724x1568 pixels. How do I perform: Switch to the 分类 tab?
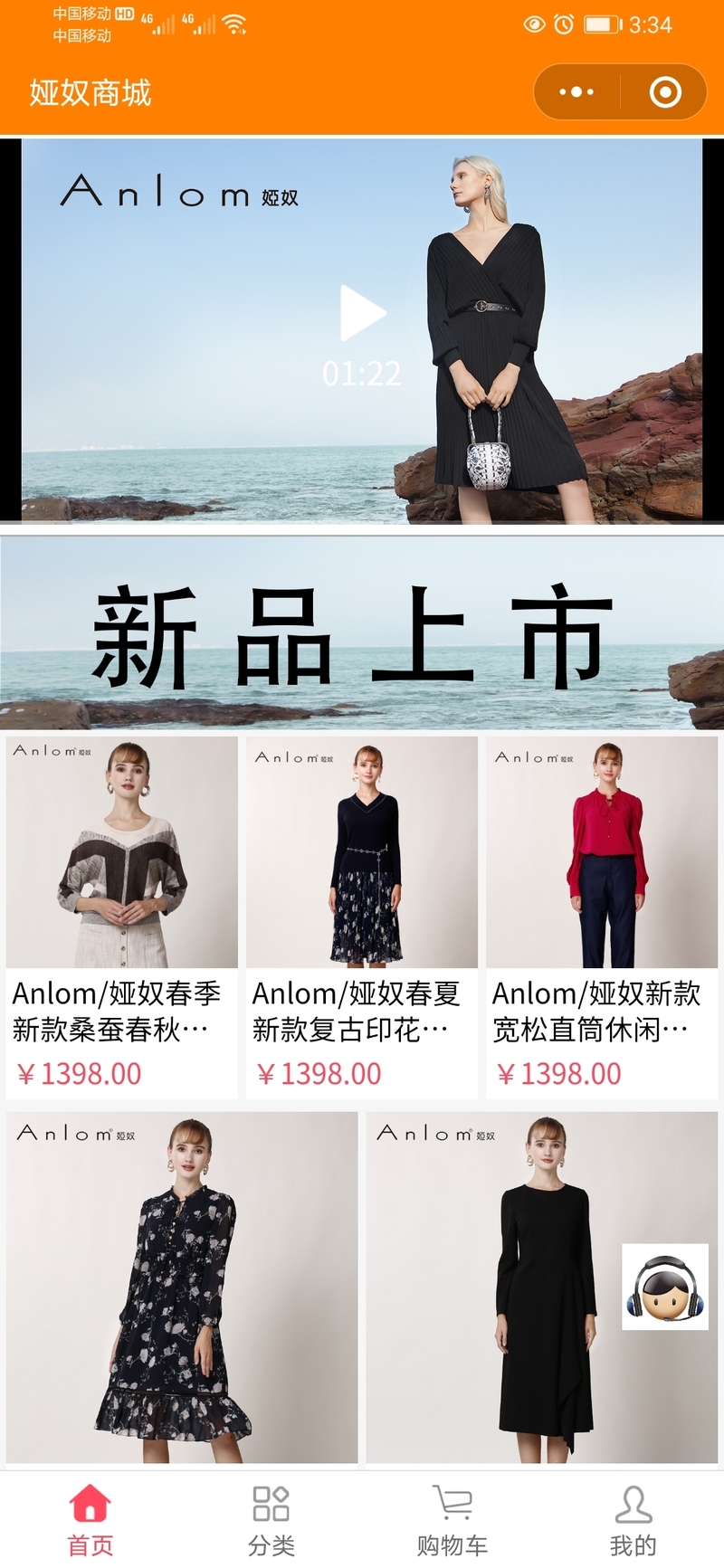tap(271, 1522)
